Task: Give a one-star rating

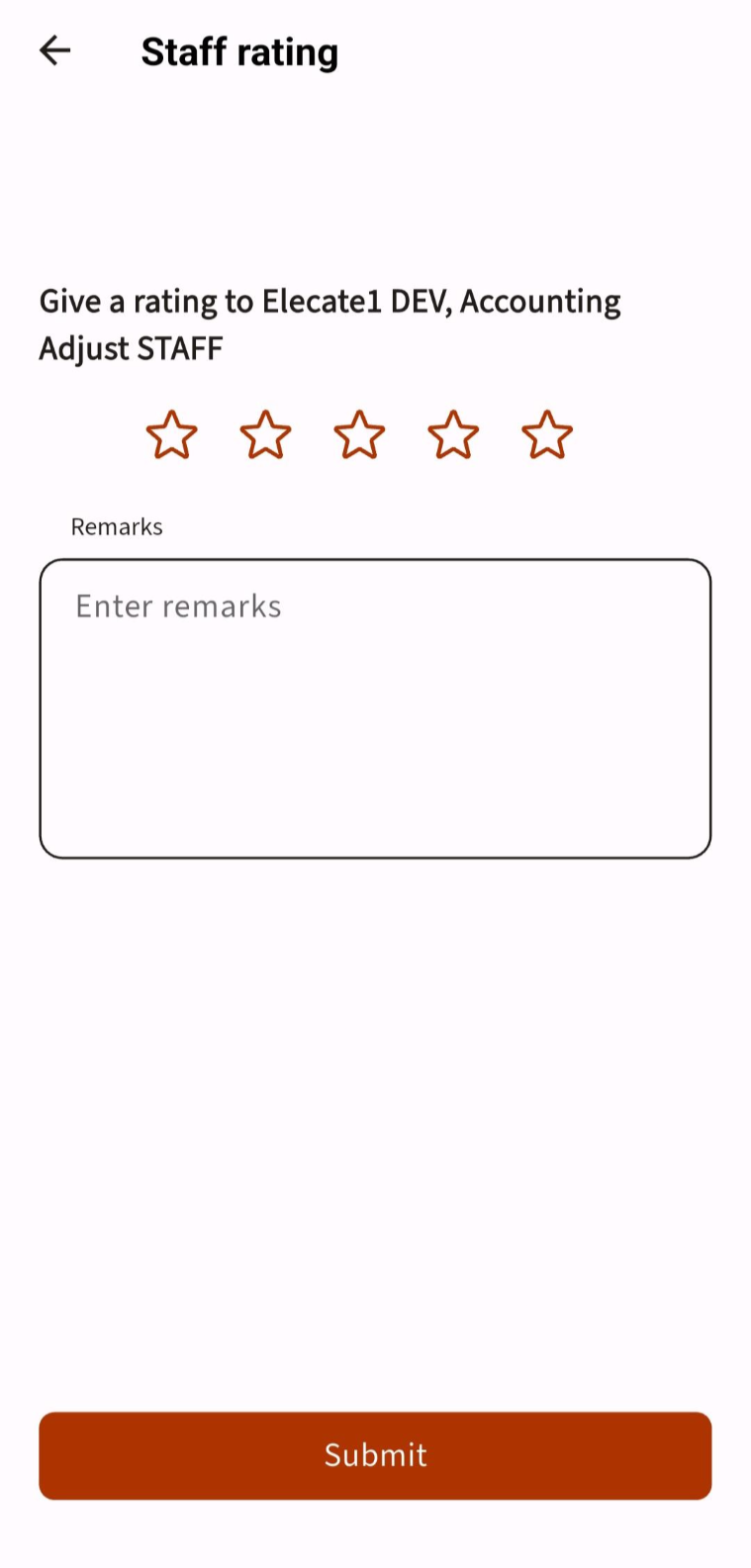Action: [172, 435]
